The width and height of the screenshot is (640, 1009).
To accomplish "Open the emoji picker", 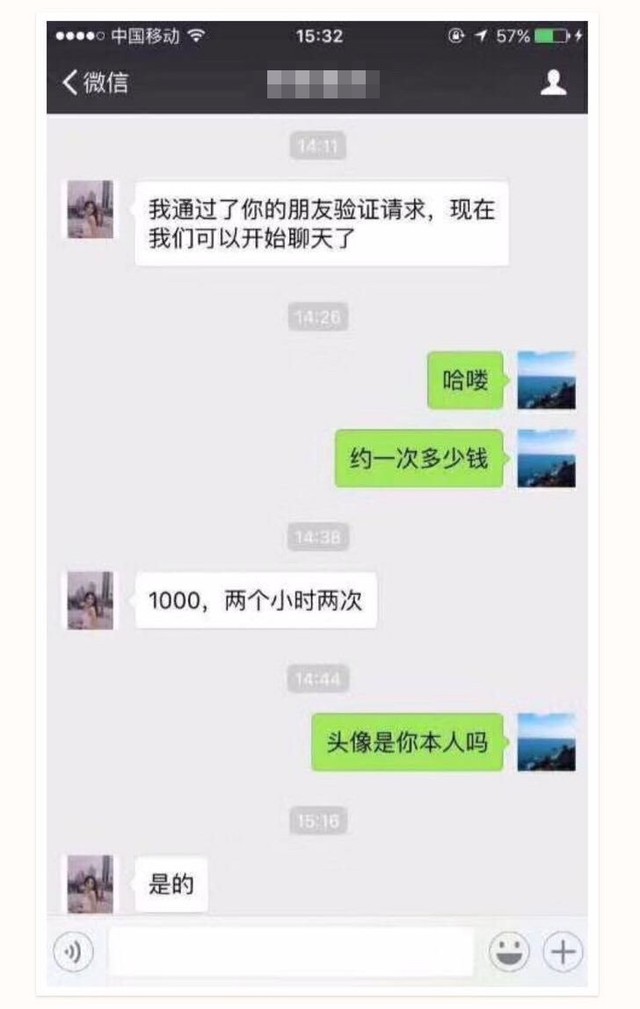I will pyautogui.click(x=509, y=953).
